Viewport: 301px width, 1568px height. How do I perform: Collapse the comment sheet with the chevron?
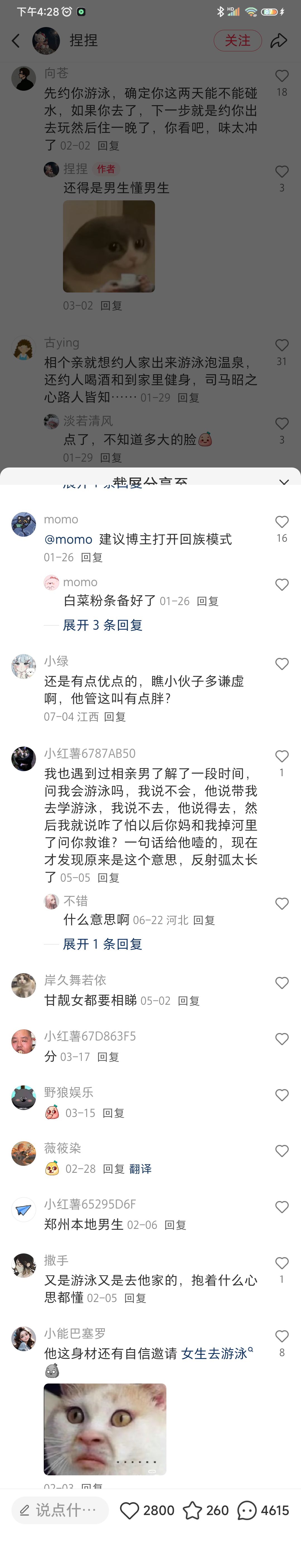click(x=283, y=482)
